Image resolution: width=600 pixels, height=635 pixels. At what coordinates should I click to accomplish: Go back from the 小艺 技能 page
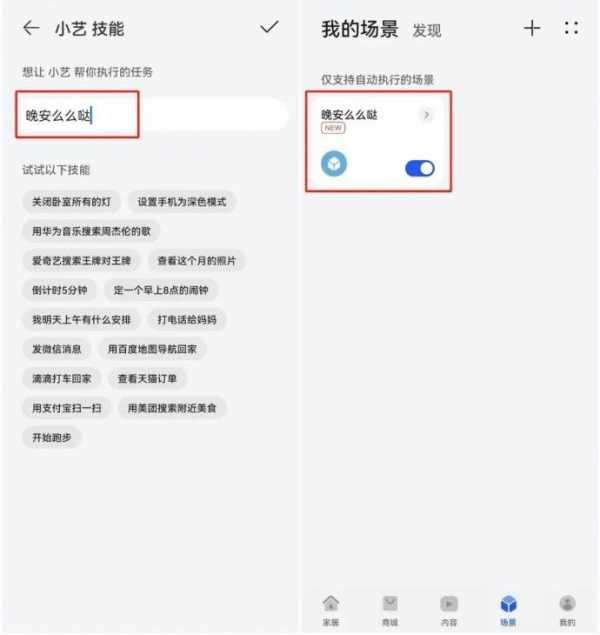point(31,28)
